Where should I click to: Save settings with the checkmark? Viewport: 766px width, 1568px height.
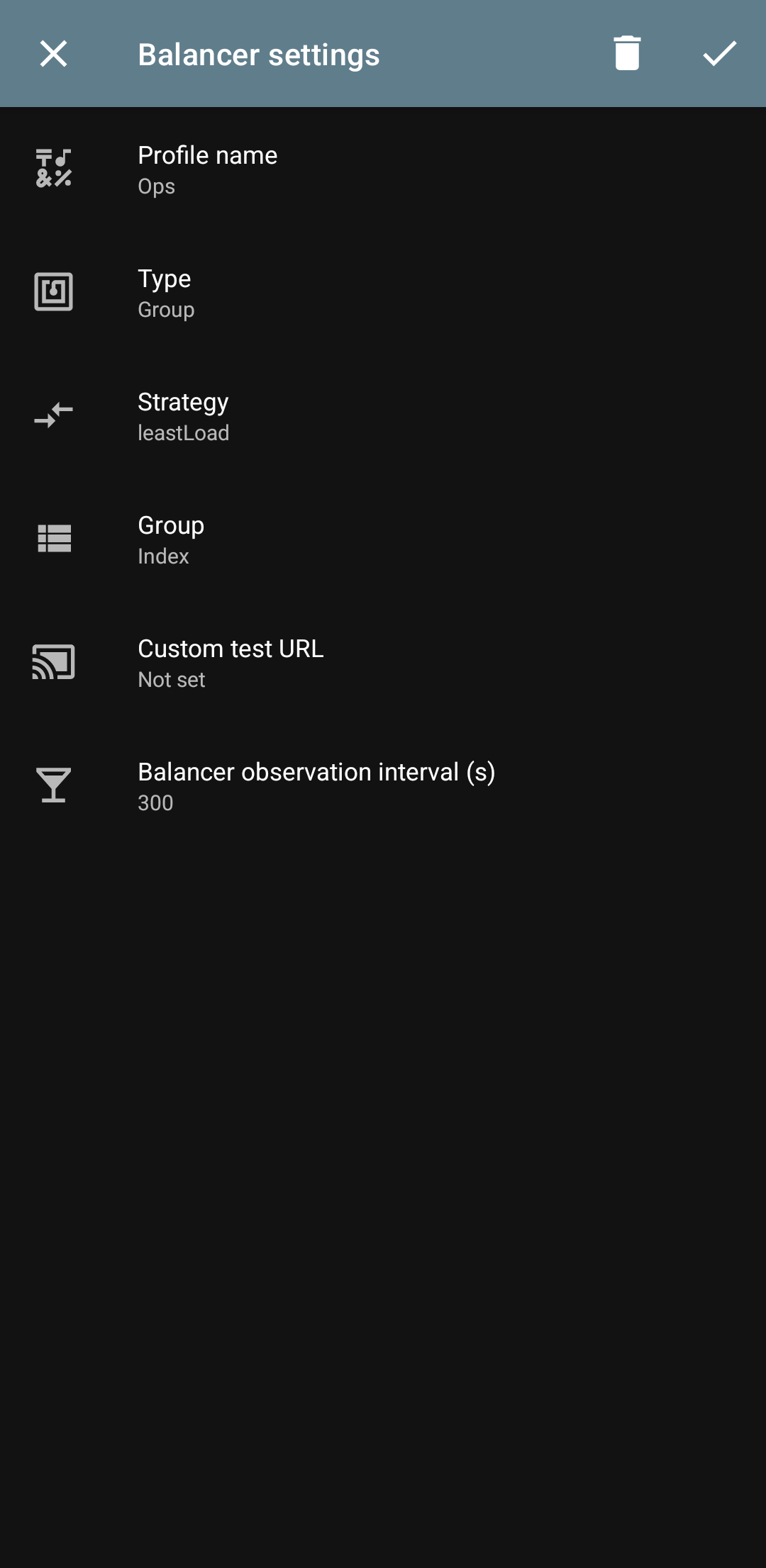719,54
